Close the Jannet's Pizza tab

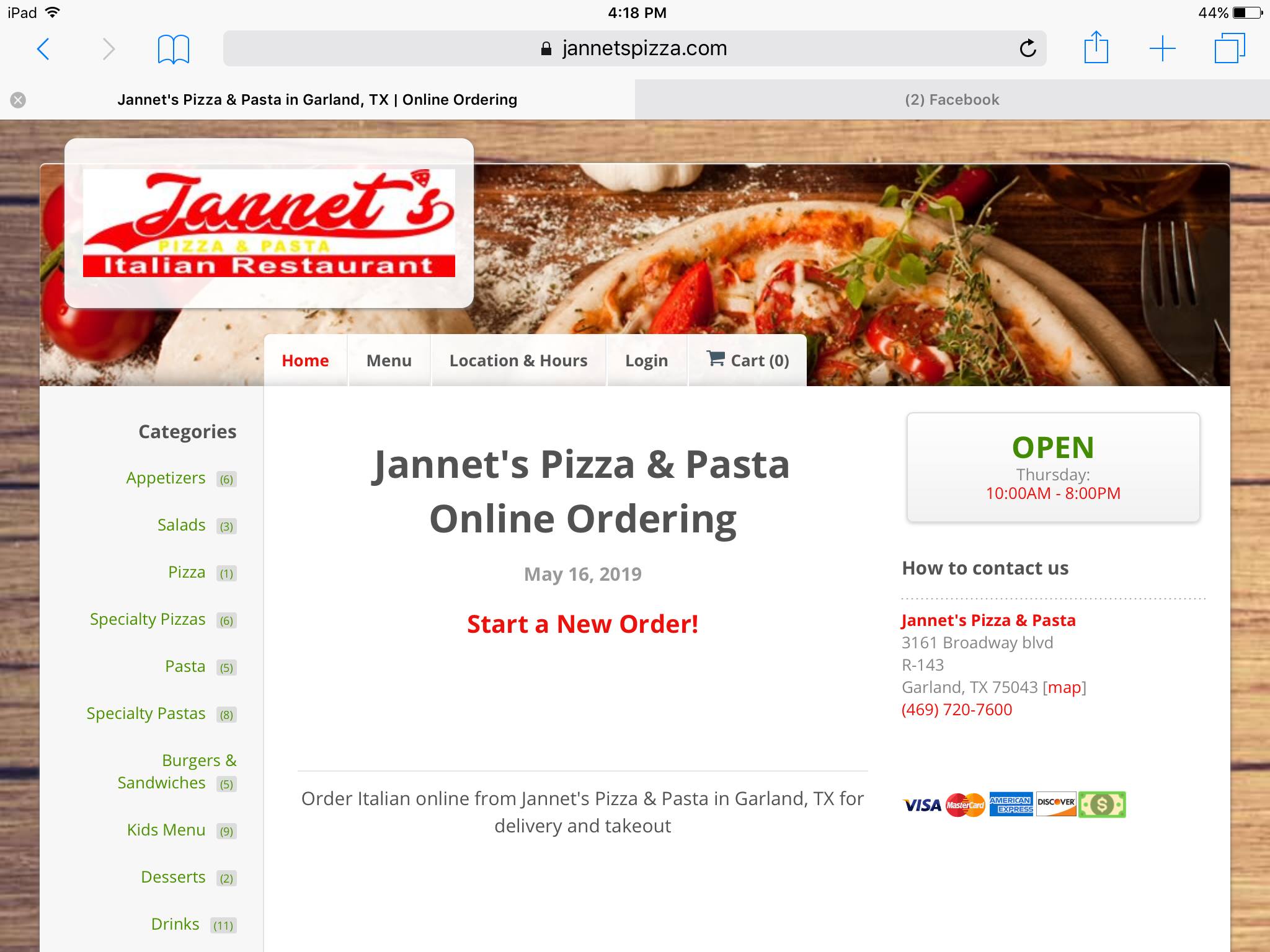[18, 100]
